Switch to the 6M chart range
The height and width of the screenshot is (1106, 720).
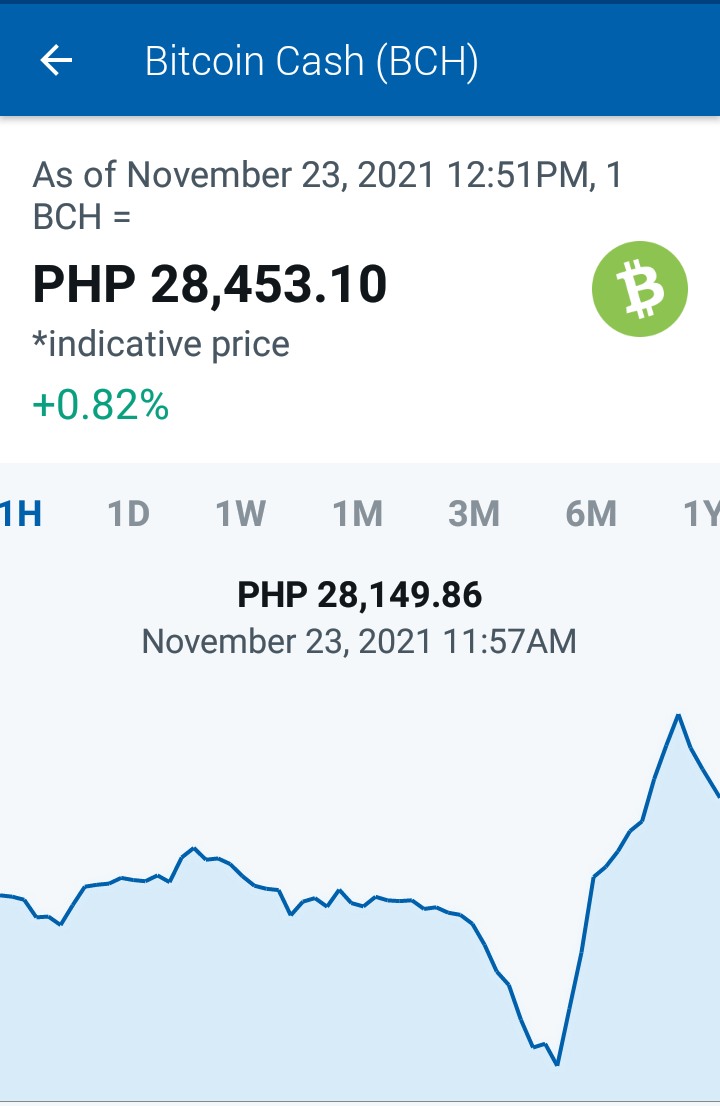(x=591, y=514)
